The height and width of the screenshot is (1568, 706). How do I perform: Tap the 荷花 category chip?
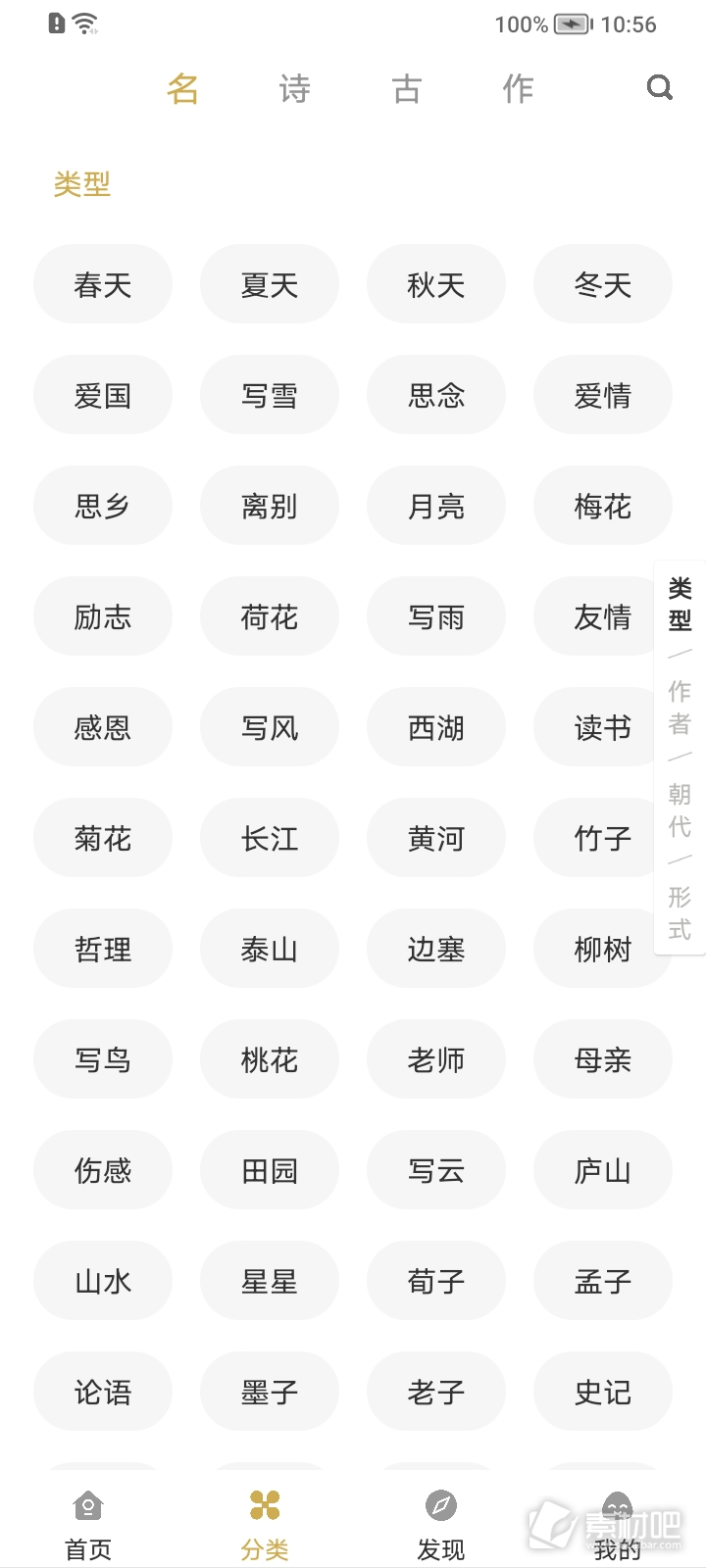tap(270, 616)
